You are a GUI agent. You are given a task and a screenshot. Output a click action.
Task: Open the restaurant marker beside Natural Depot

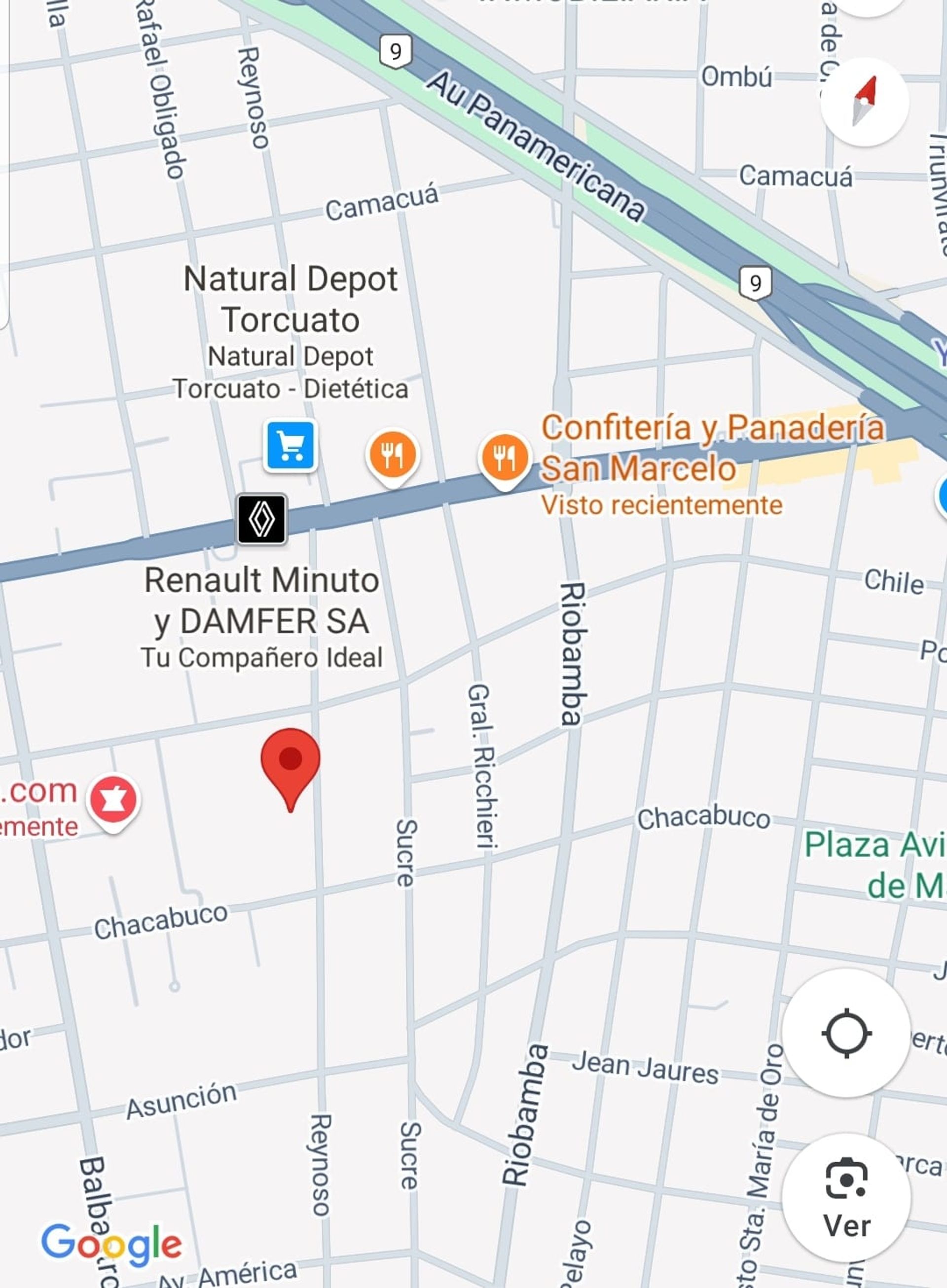(x=393, y=457)
